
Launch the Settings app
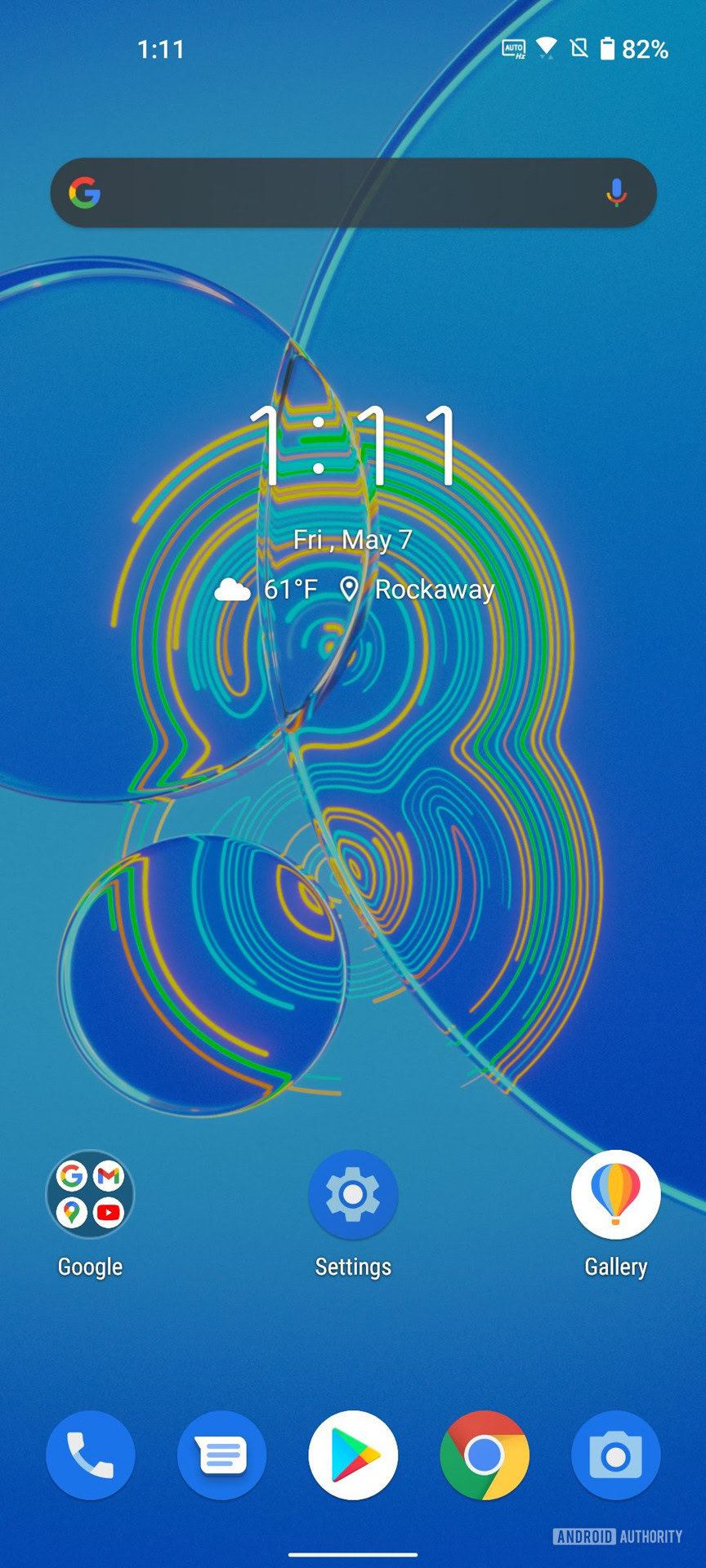pos(353,1194)
